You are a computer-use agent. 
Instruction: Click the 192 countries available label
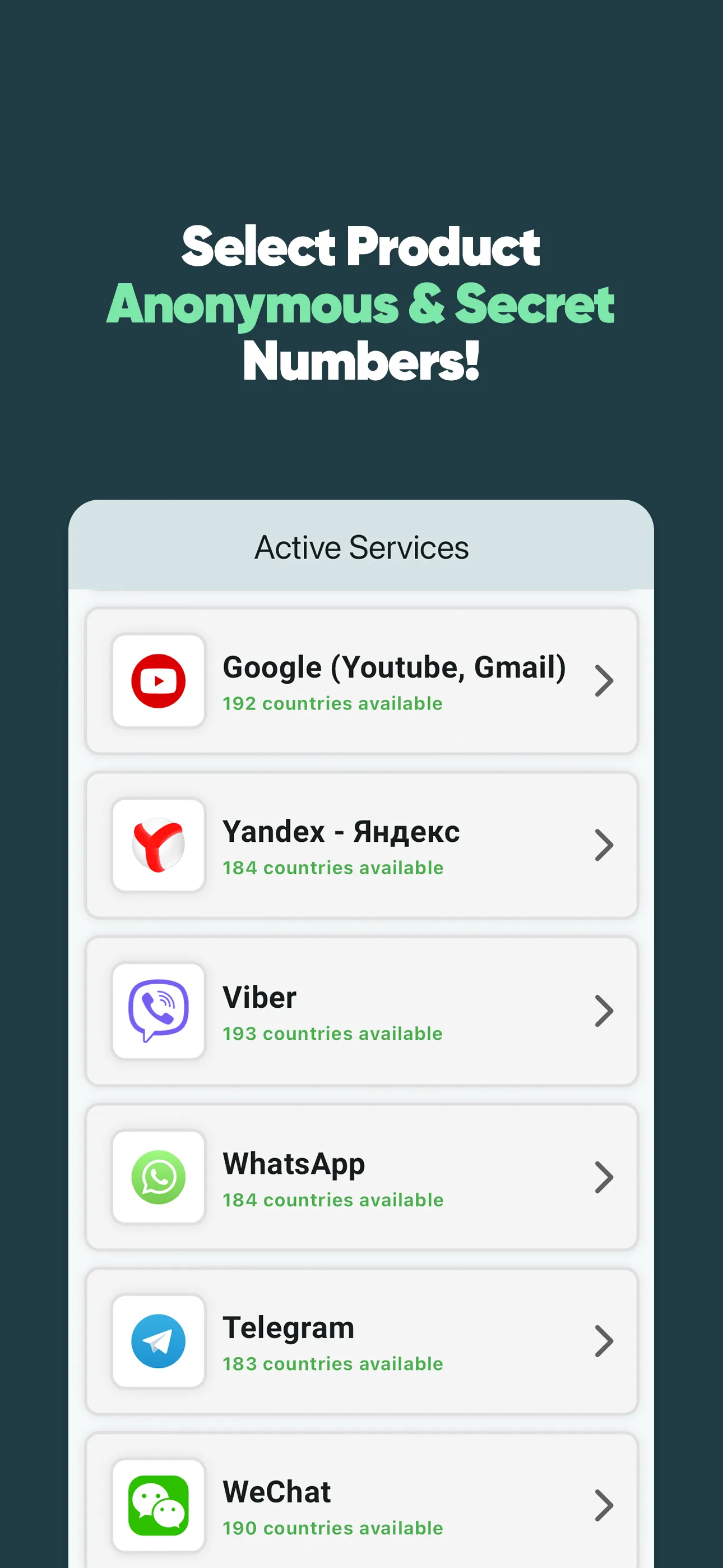click(332, 704)
